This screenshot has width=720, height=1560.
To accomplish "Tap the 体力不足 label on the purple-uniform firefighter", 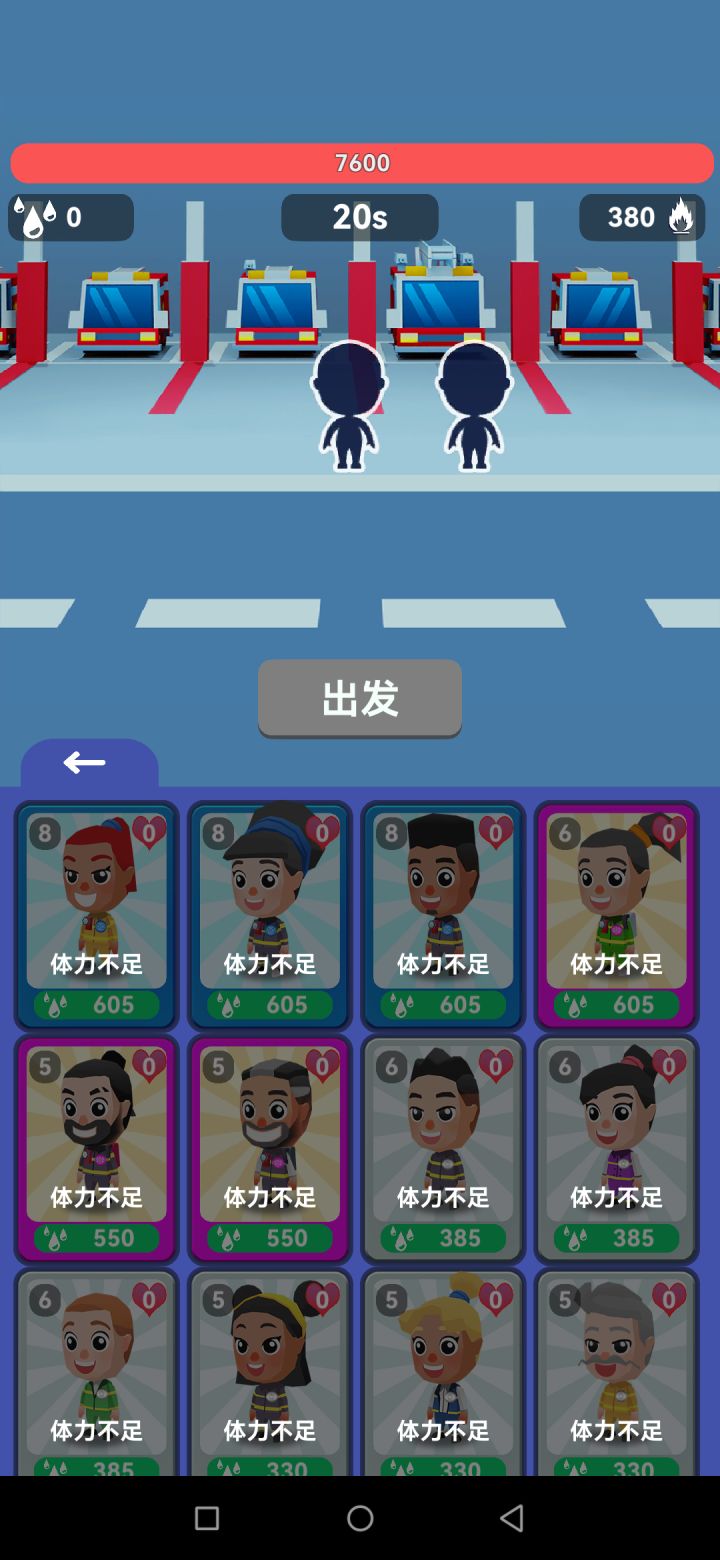I will (616, 1197).
